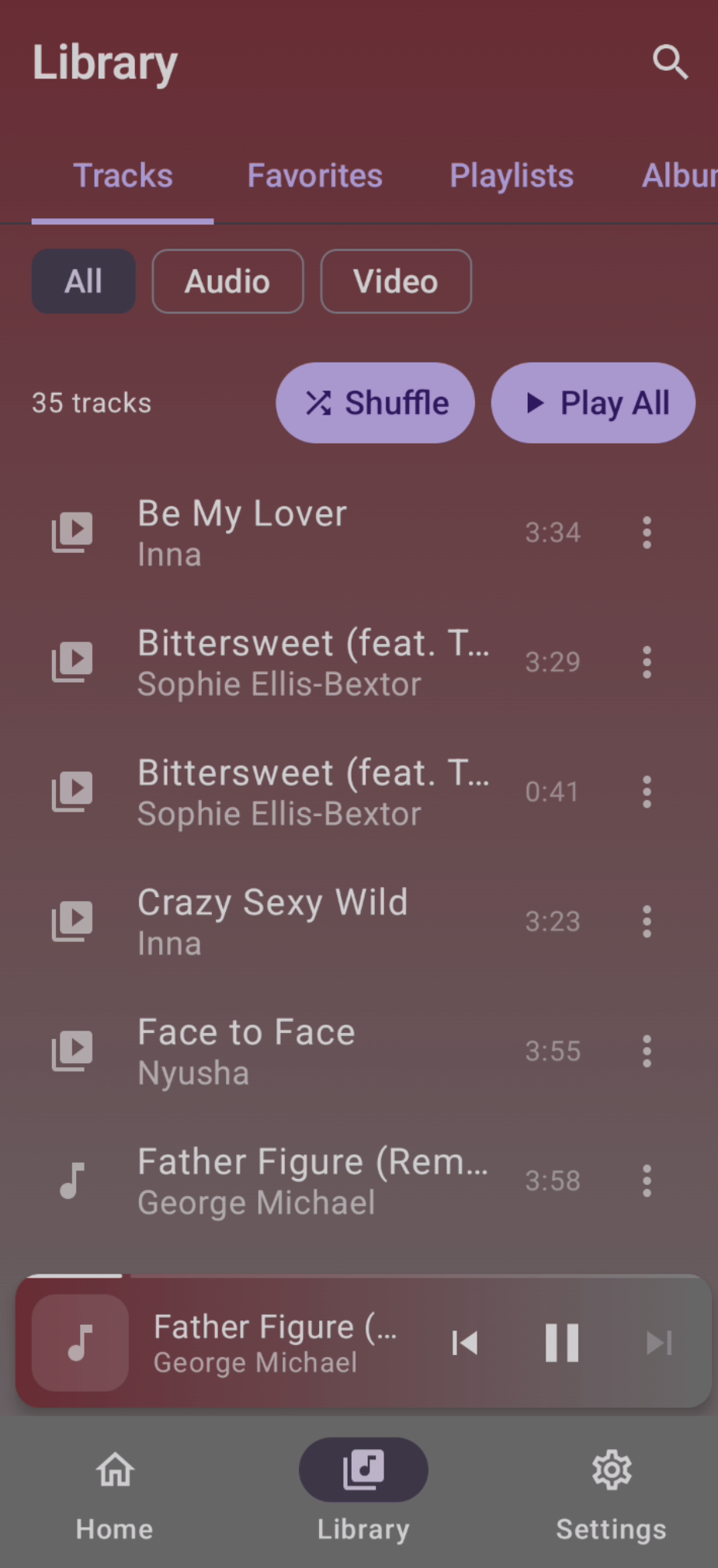
Task: Pause the currently playing Father Figure track
Action: (x=561, y=1343)
